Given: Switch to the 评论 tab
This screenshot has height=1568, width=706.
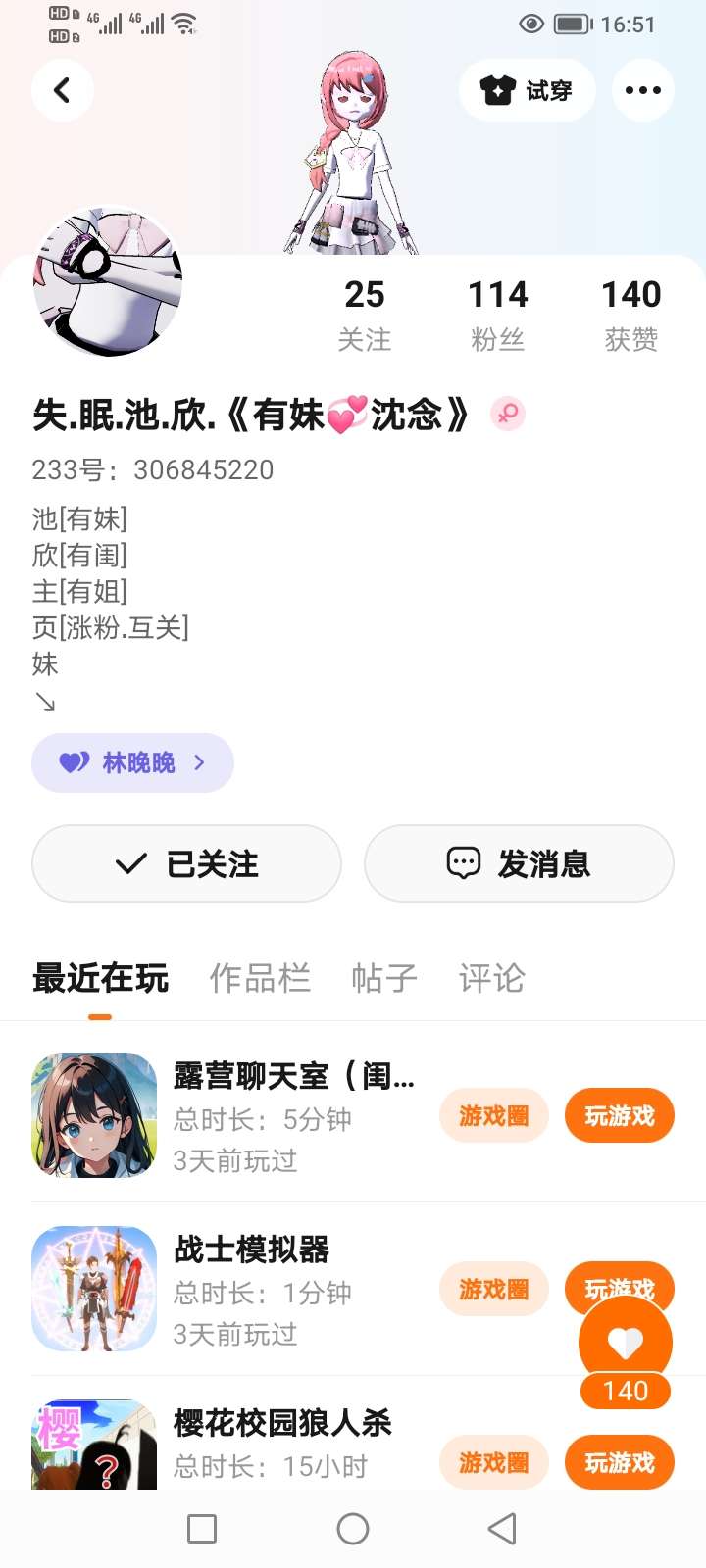Looking at the screenshot, I should tap(492, 978).
